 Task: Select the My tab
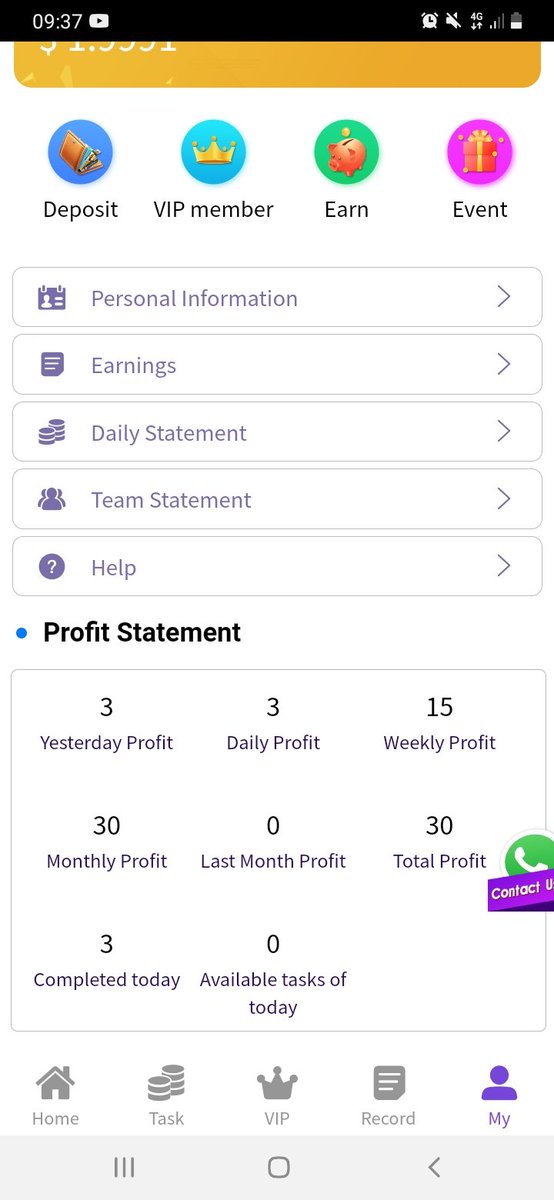tap(499, 1096)
